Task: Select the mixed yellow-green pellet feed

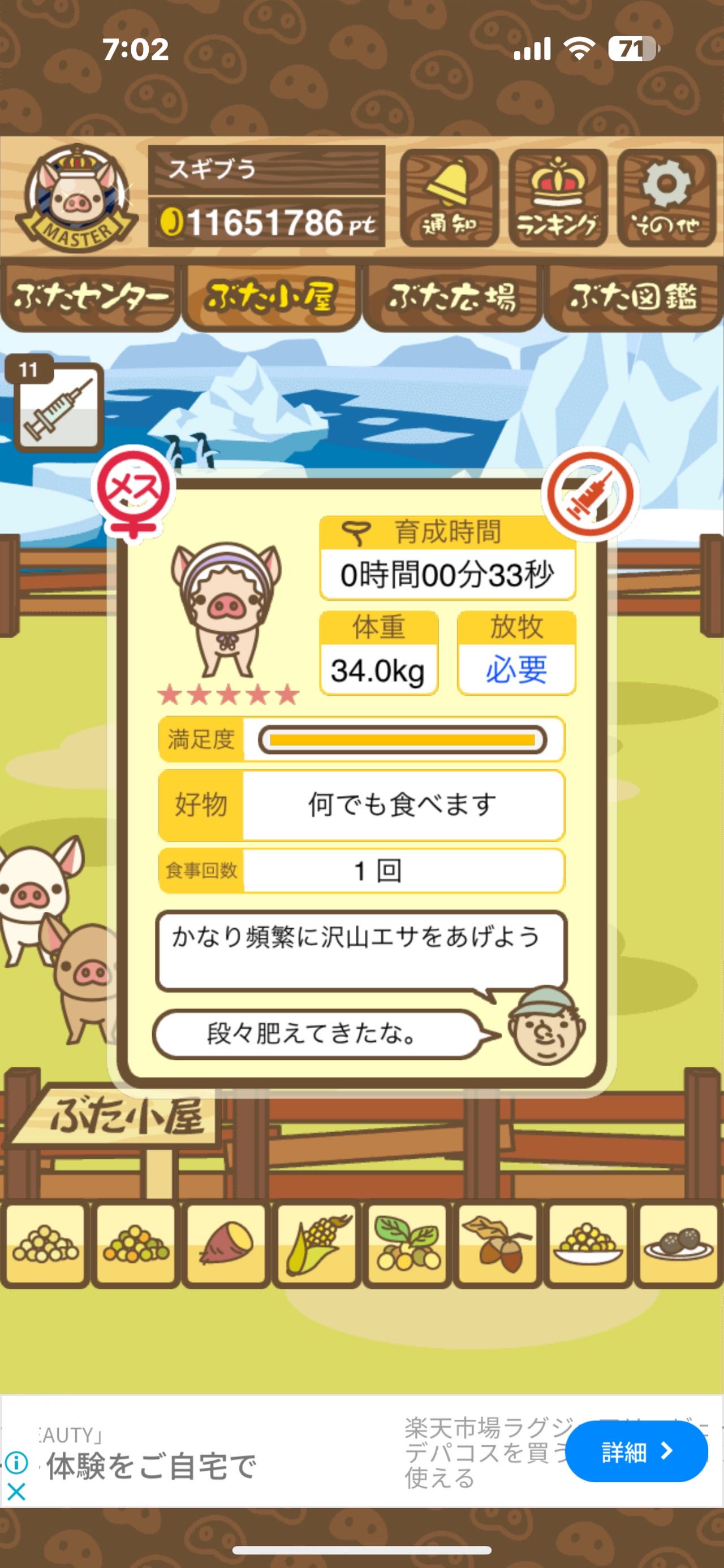Action: point(136,1245)
